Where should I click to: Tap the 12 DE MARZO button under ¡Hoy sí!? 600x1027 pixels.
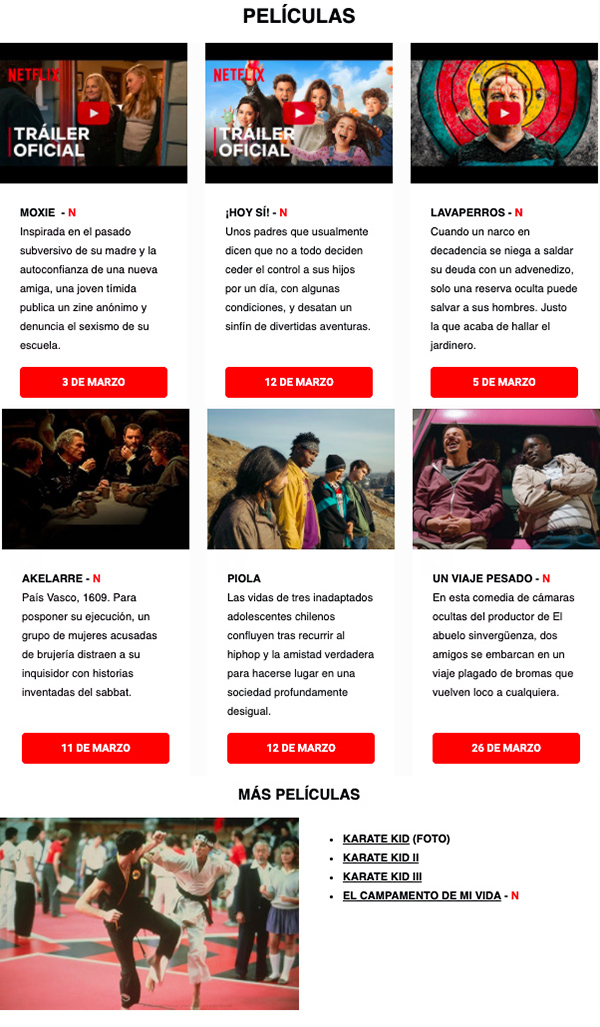[x=299, y=382]
